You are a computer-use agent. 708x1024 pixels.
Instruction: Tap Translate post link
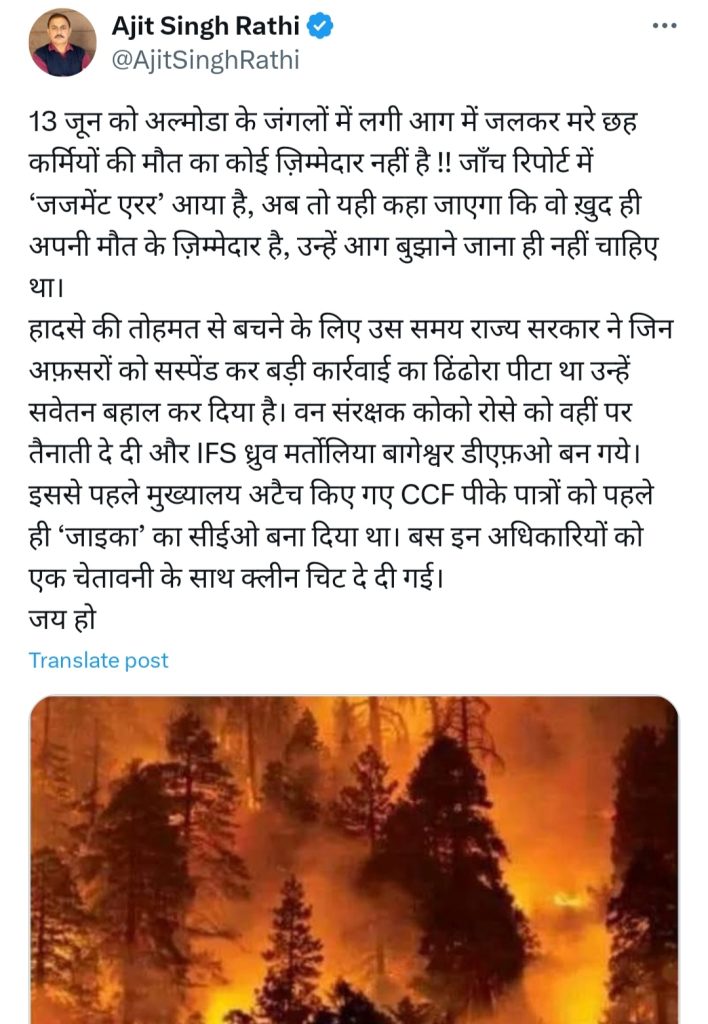coord(98,660)
